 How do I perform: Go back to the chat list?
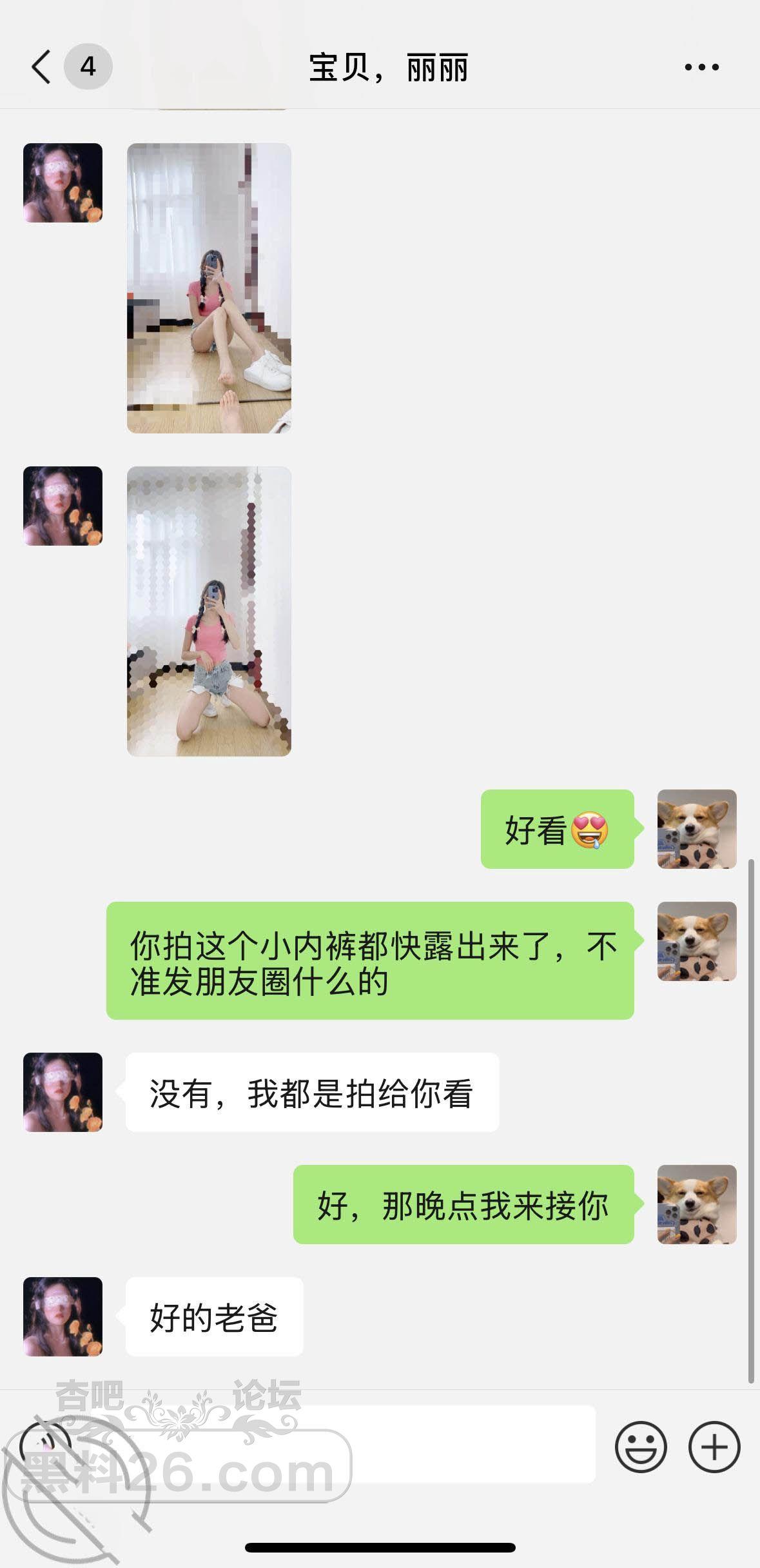[x=41, y=67]
